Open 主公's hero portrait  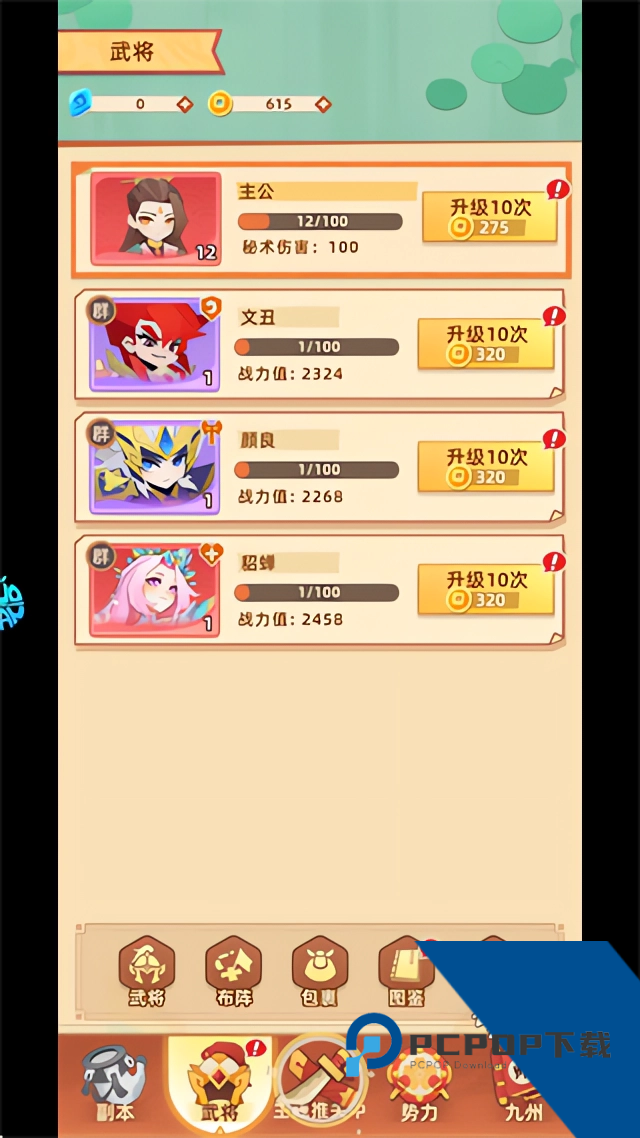[155, 218]
